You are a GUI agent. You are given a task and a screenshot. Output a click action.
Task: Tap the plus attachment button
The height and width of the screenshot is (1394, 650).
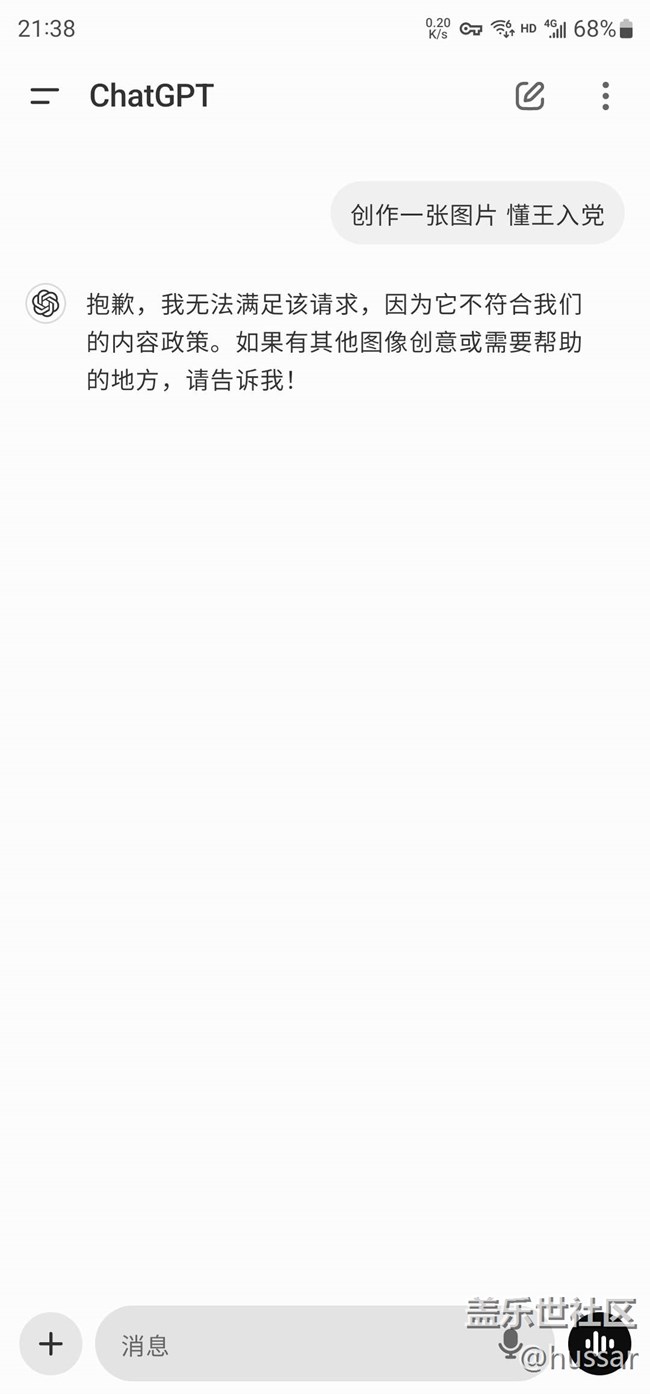(51, 1344)
